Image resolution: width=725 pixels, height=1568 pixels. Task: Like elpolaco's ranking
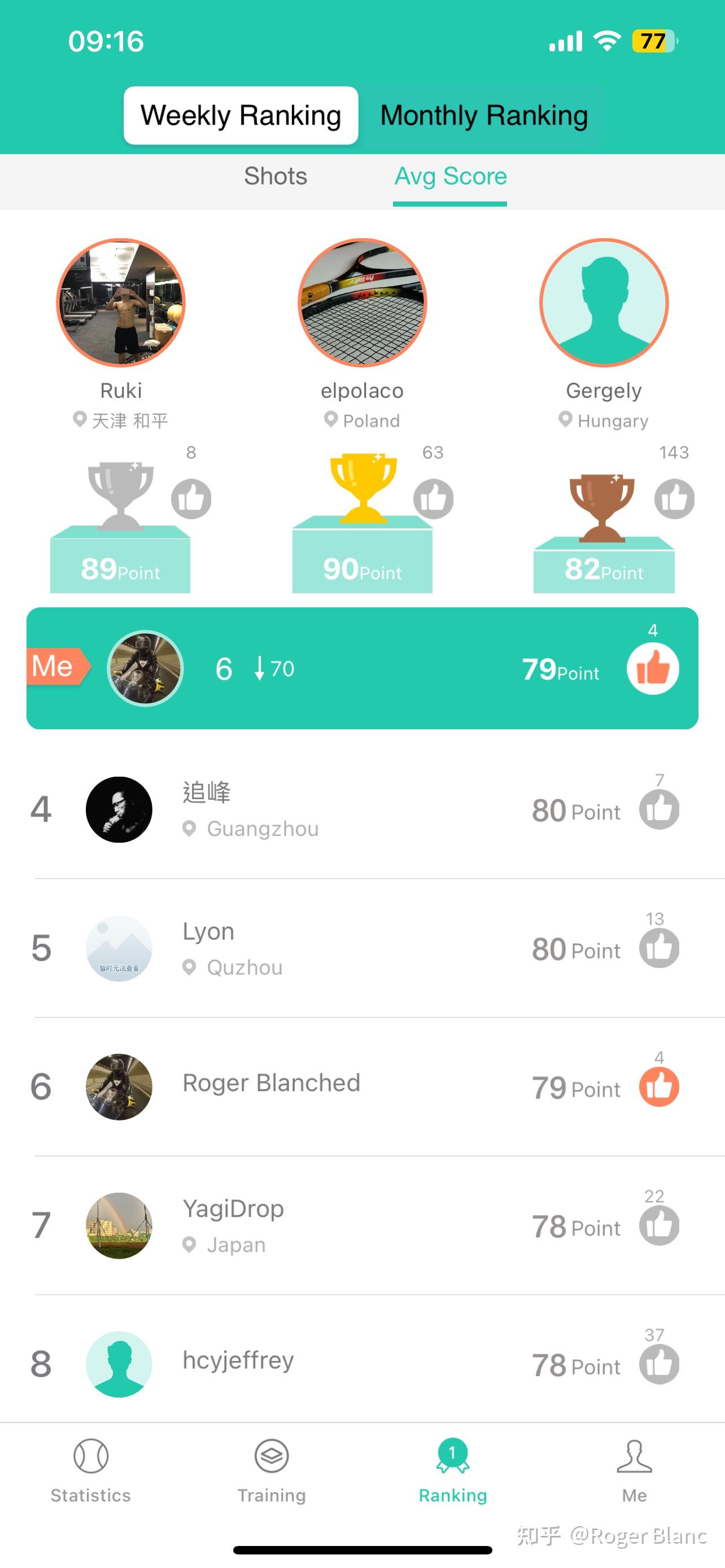[x=433, y=499]
